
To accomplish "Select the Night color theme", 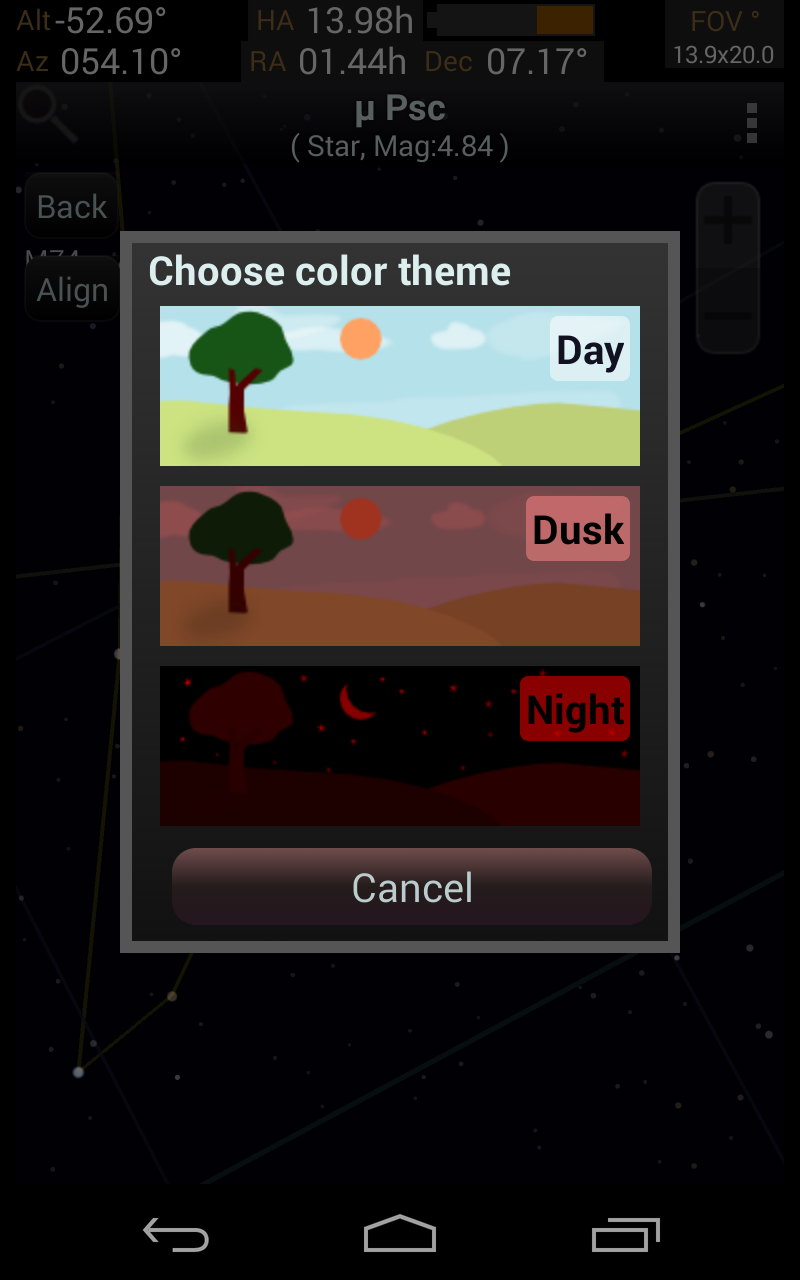I will tap(400, 744).
